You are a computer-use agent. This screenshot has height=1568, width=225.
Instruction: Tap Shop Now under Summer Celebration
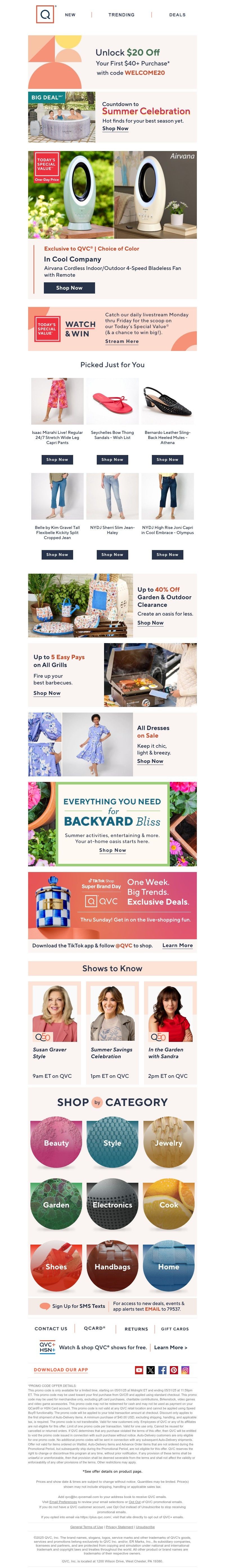point(115,129)
